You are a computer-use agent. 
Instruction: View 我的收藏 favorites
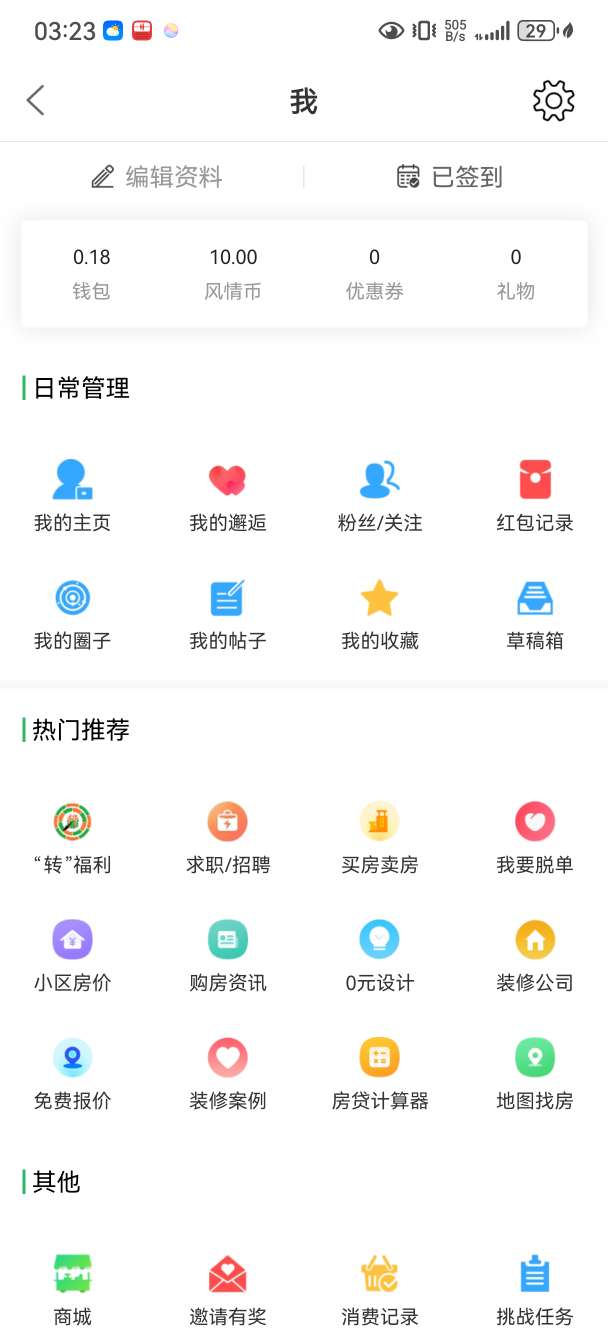380,615
